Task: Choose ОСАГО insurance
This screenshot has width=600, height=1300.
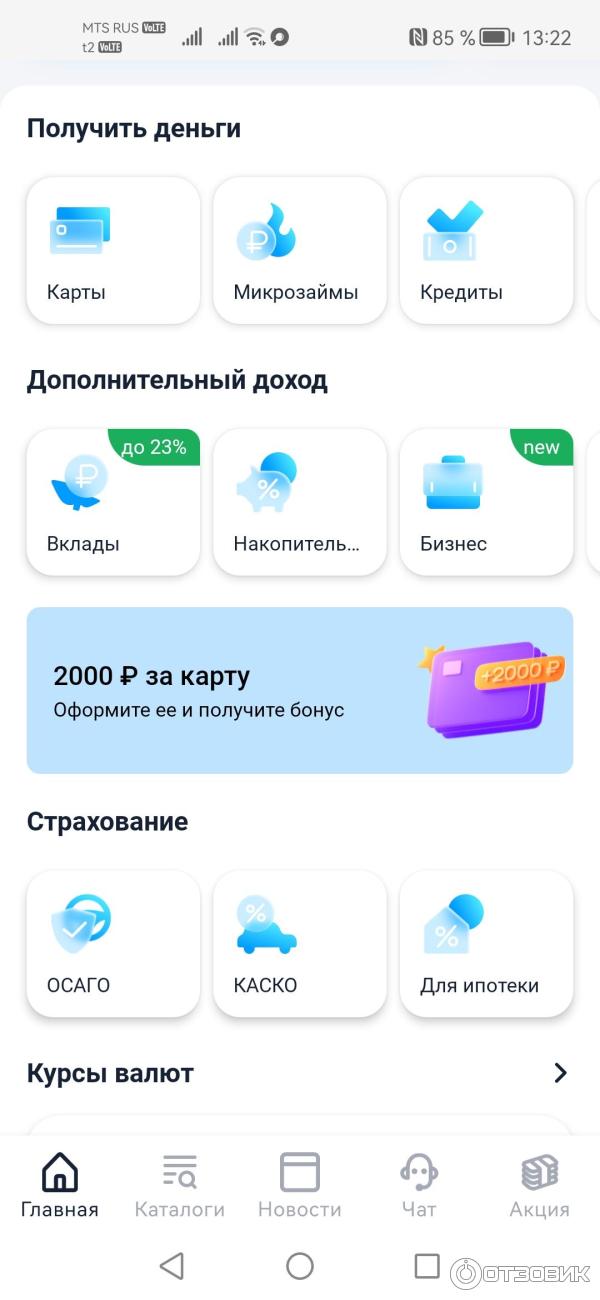Action: pos(113,943)
